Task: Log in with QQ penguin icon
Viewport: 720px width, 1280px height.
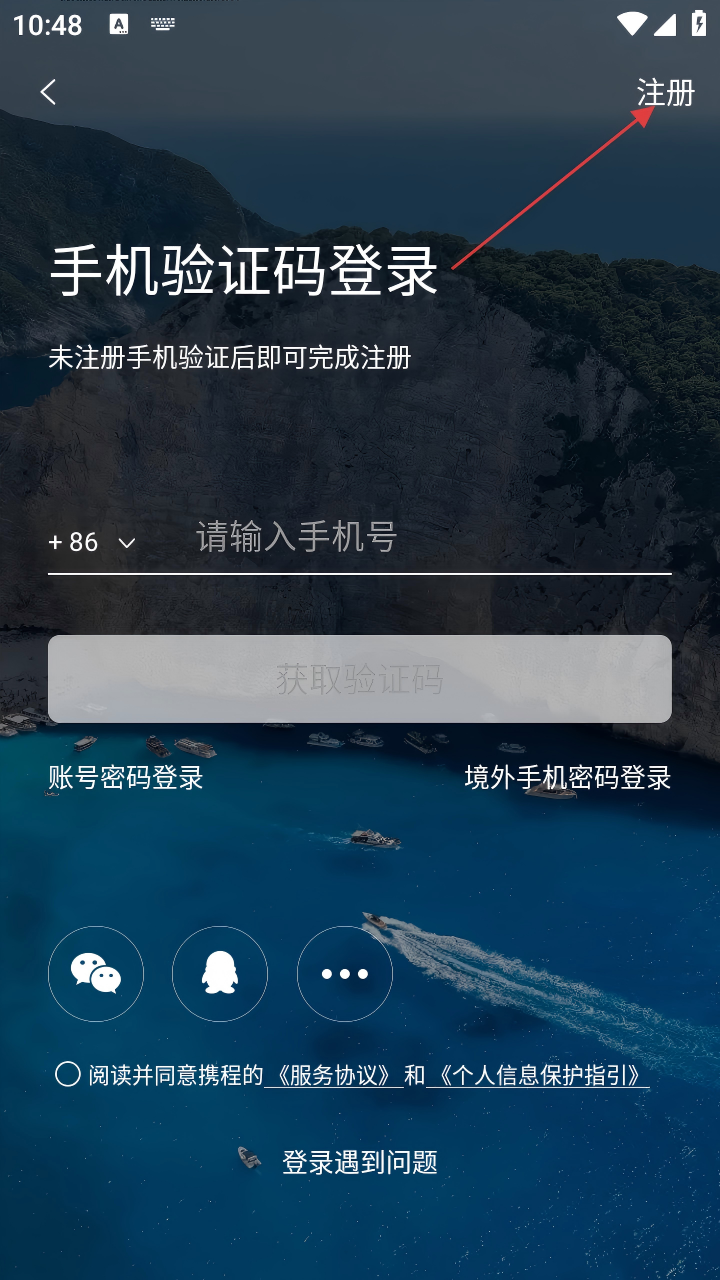Action: (220, 973)
